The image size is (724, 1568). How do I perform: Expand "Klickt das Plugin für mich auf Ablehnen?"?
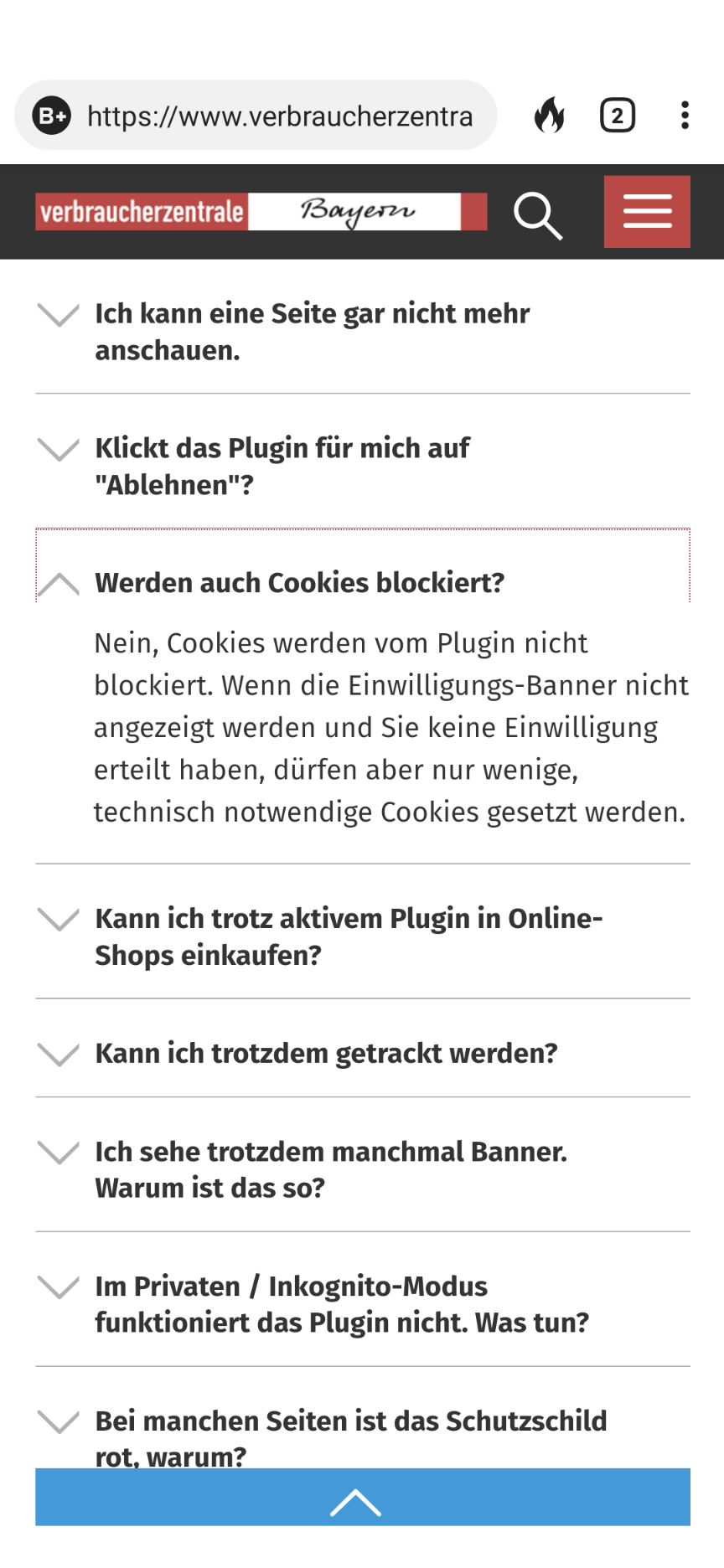[363, 467]
